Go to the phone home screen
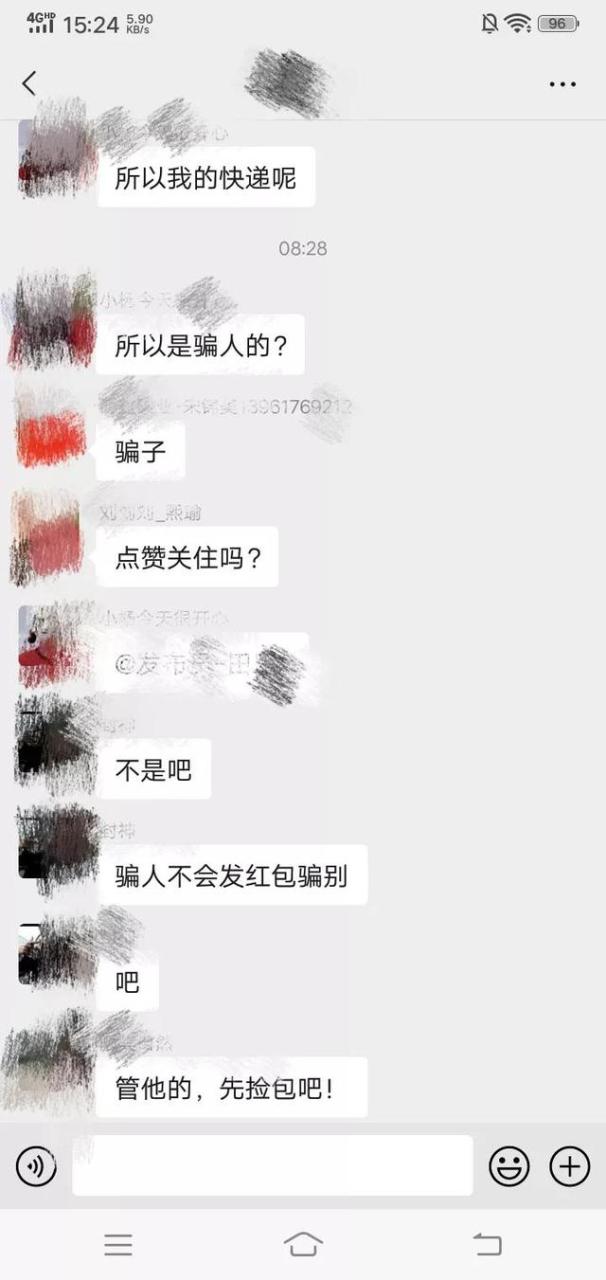Image resolution: width=606 pixels, height=1280 pixels. [303, 1244]
